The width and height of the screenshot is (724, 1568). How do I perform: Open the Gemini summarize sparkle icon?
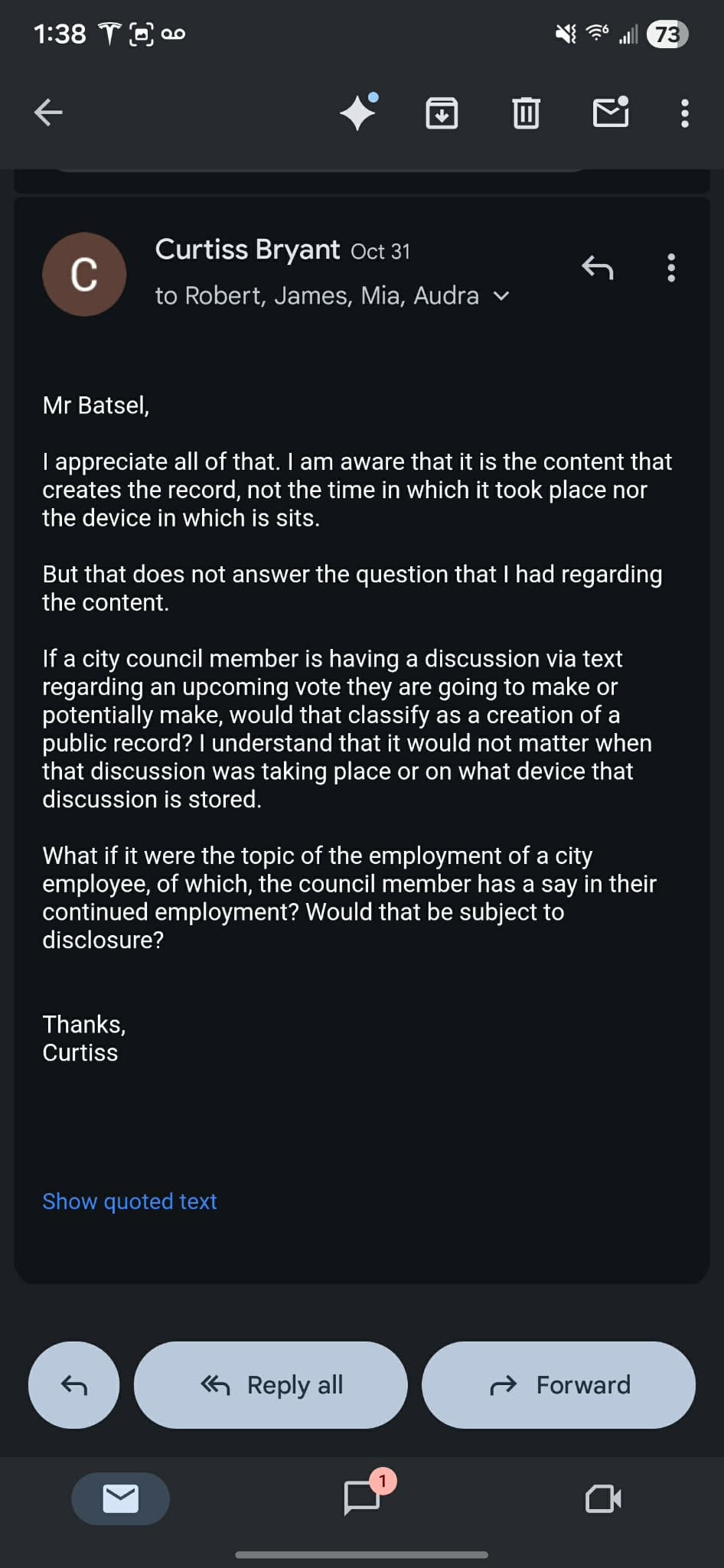point(357,113)
